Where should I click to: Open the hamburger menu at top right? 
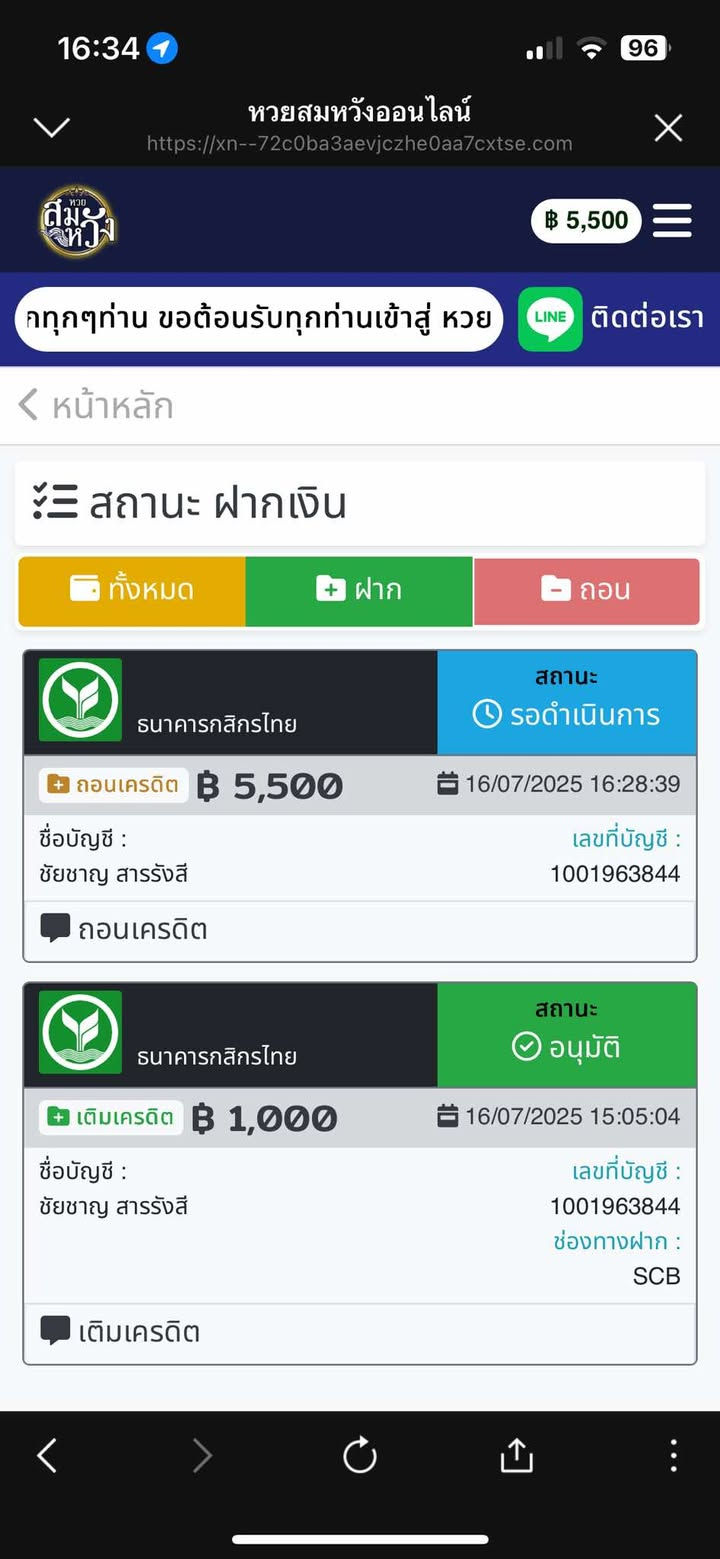(x=672, y=221)
